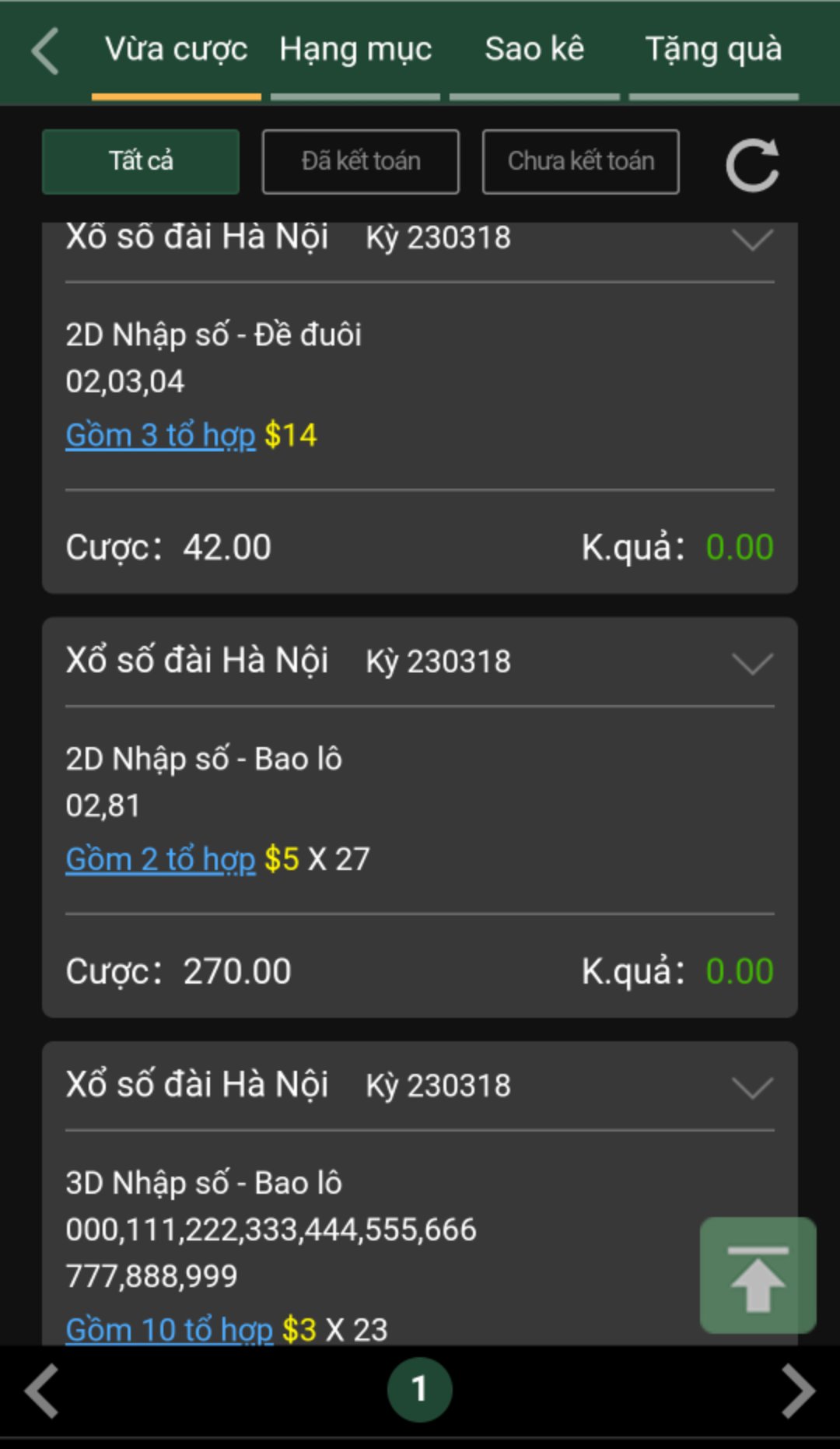Filter by Tất cả
This screenshot has height=1449, width=840.
coord(141,161)
